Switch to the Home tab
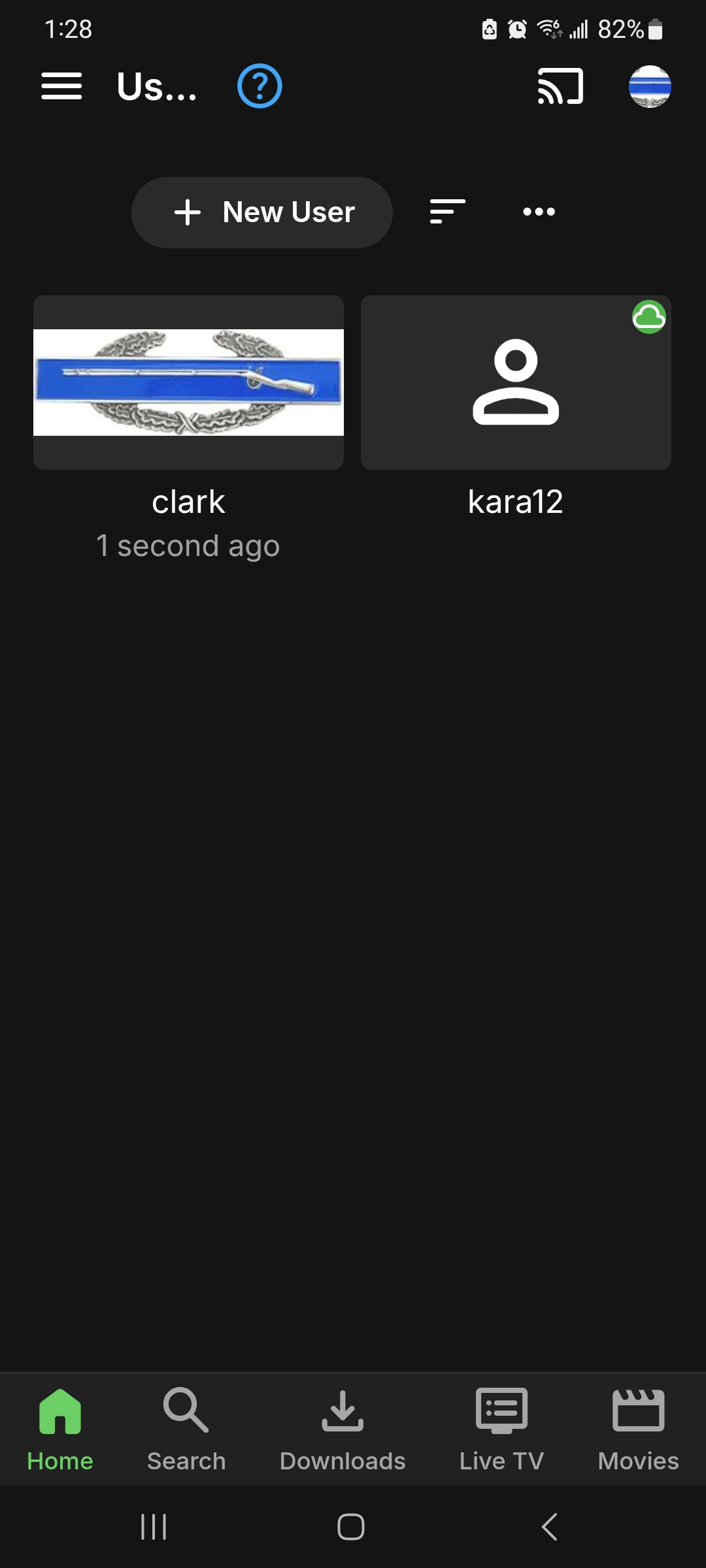The width and height of the screenshot is (706, 1568). click(x=60, y=1429)
